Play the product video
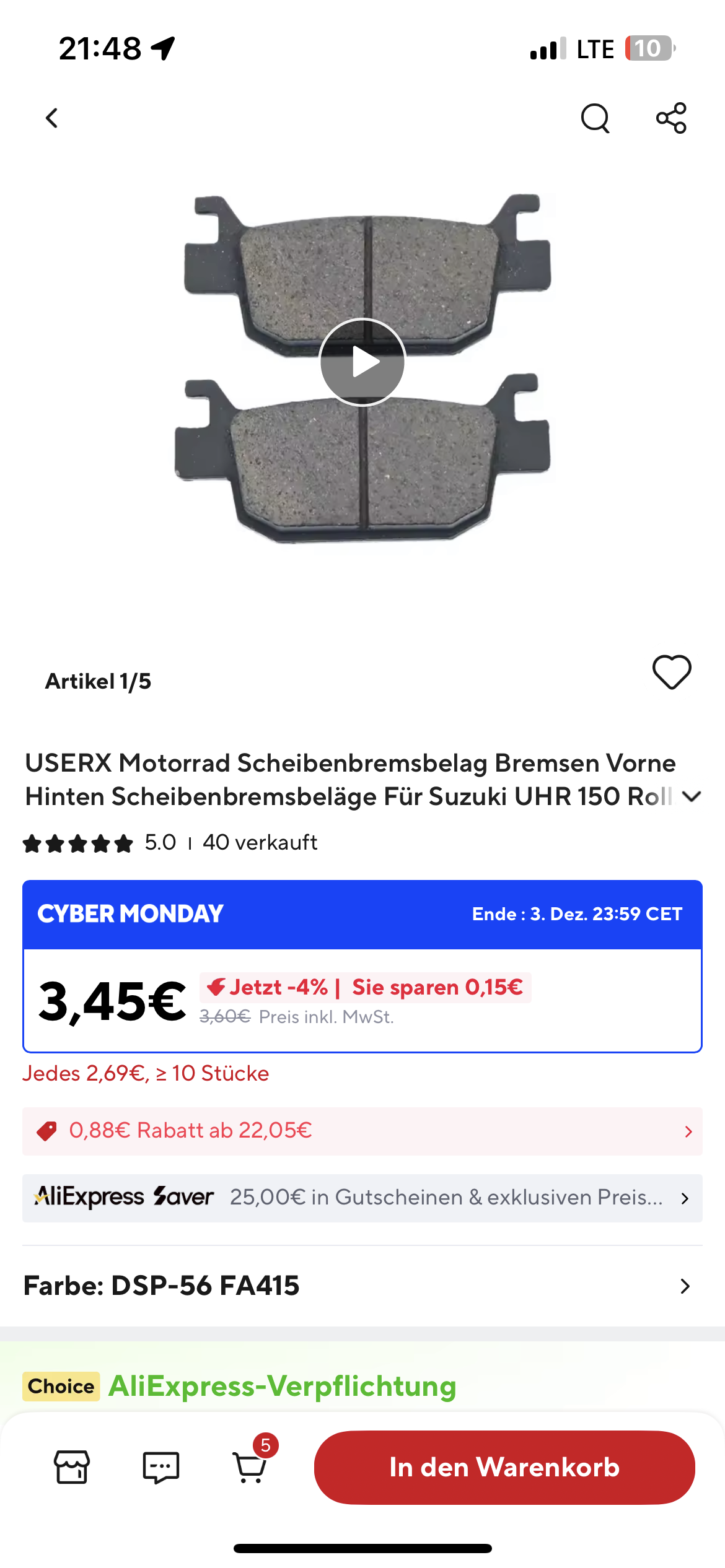Viewport: 725px width, 1568px height. [362, 362]
